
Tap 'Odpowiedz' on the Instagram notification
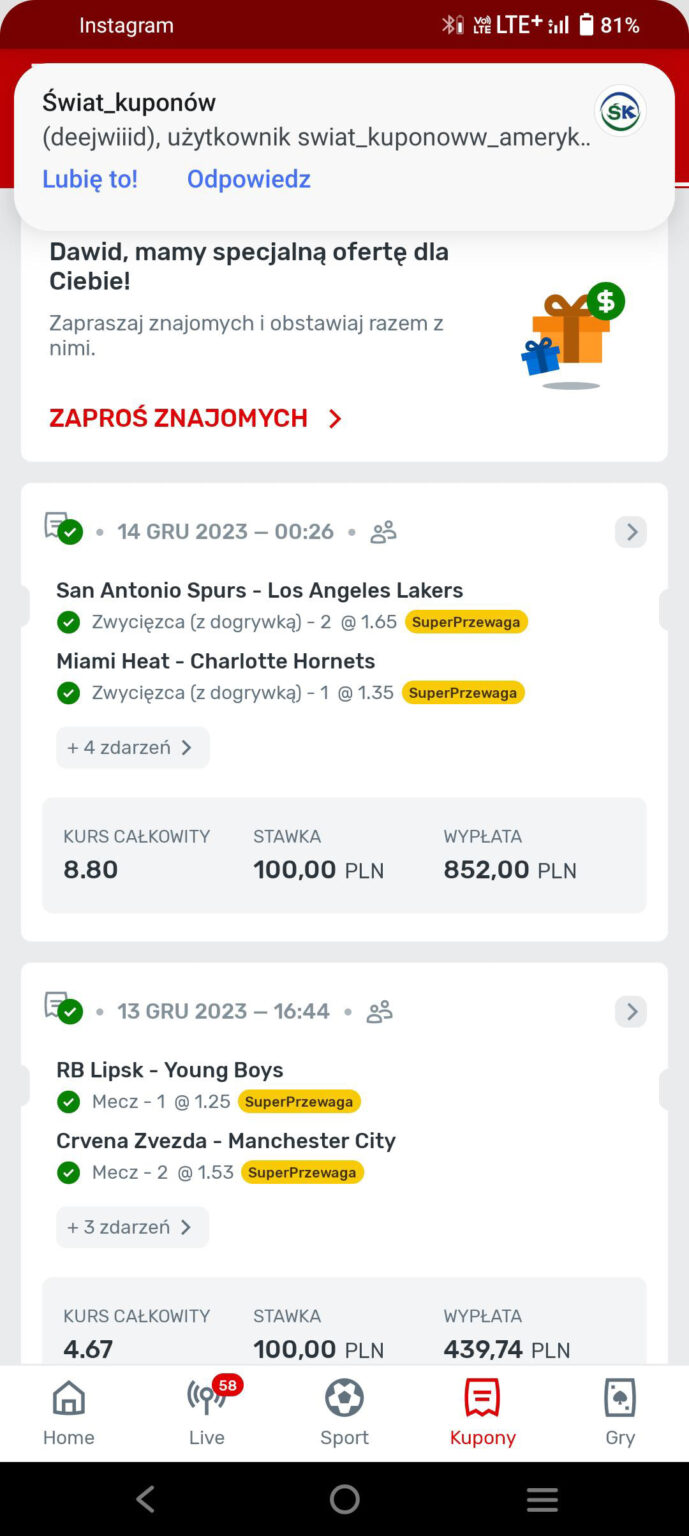[248, 179]
